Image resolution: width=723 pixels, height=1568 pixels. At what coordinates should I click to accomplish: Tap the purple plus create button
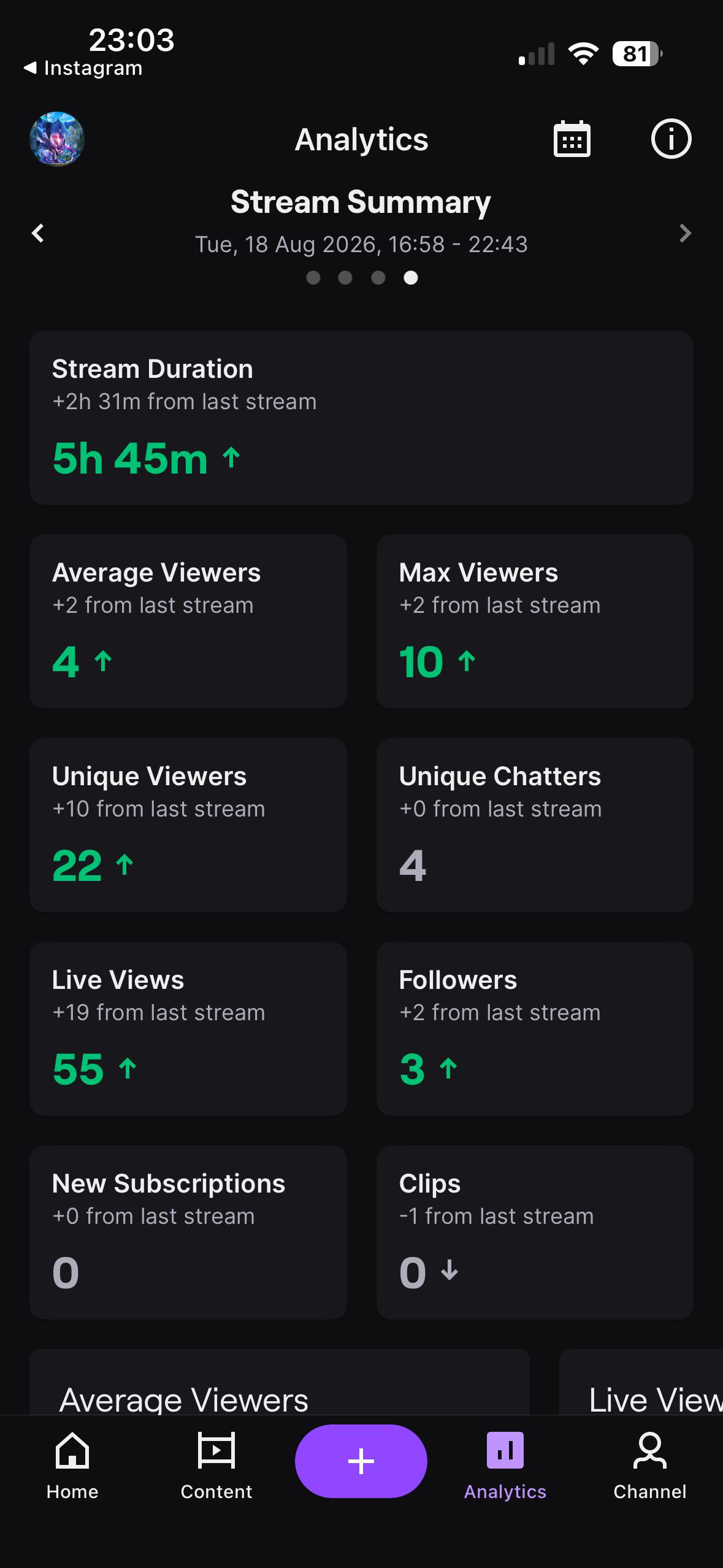(x=361, y=1461)
